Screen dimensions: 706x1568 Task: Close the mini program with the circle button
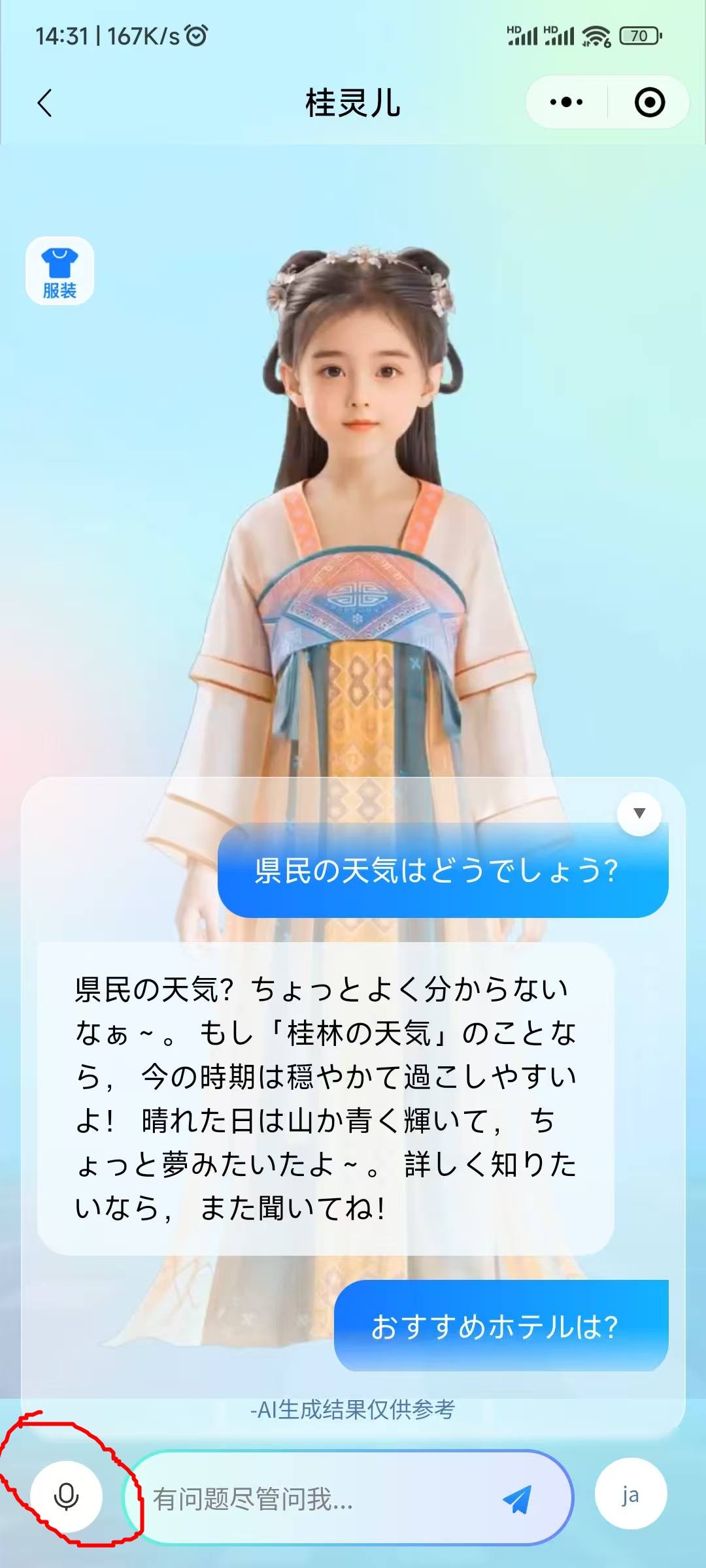649,103
